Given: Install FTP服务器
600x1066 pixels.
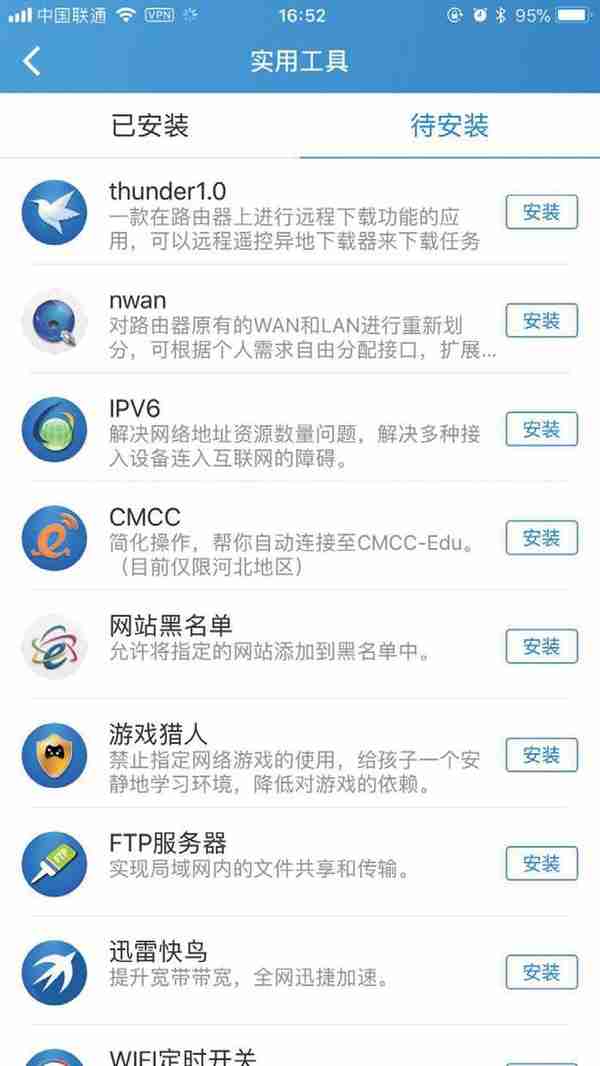Looking at the screenshot, I should click(x=542, y=863).
